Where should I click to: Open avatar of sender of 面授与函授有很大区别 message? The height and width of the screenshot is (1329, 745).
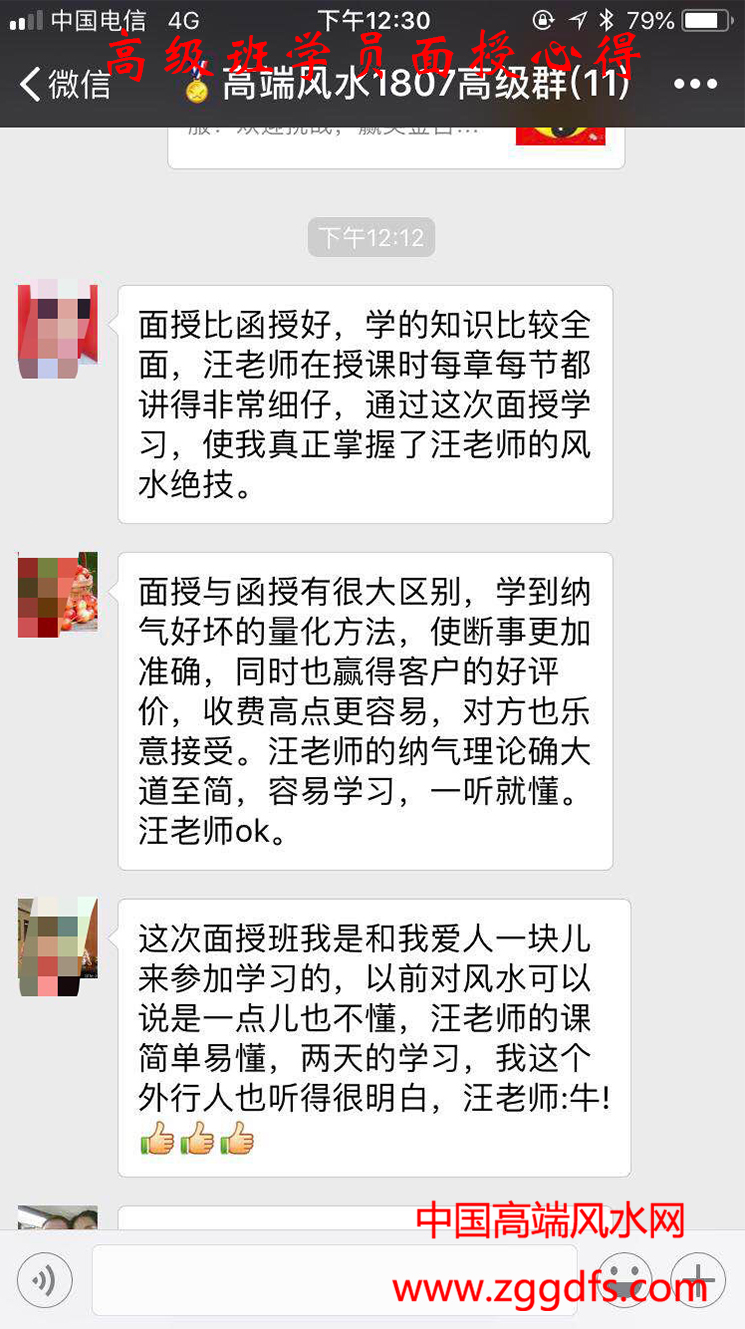tap(58, 594)
